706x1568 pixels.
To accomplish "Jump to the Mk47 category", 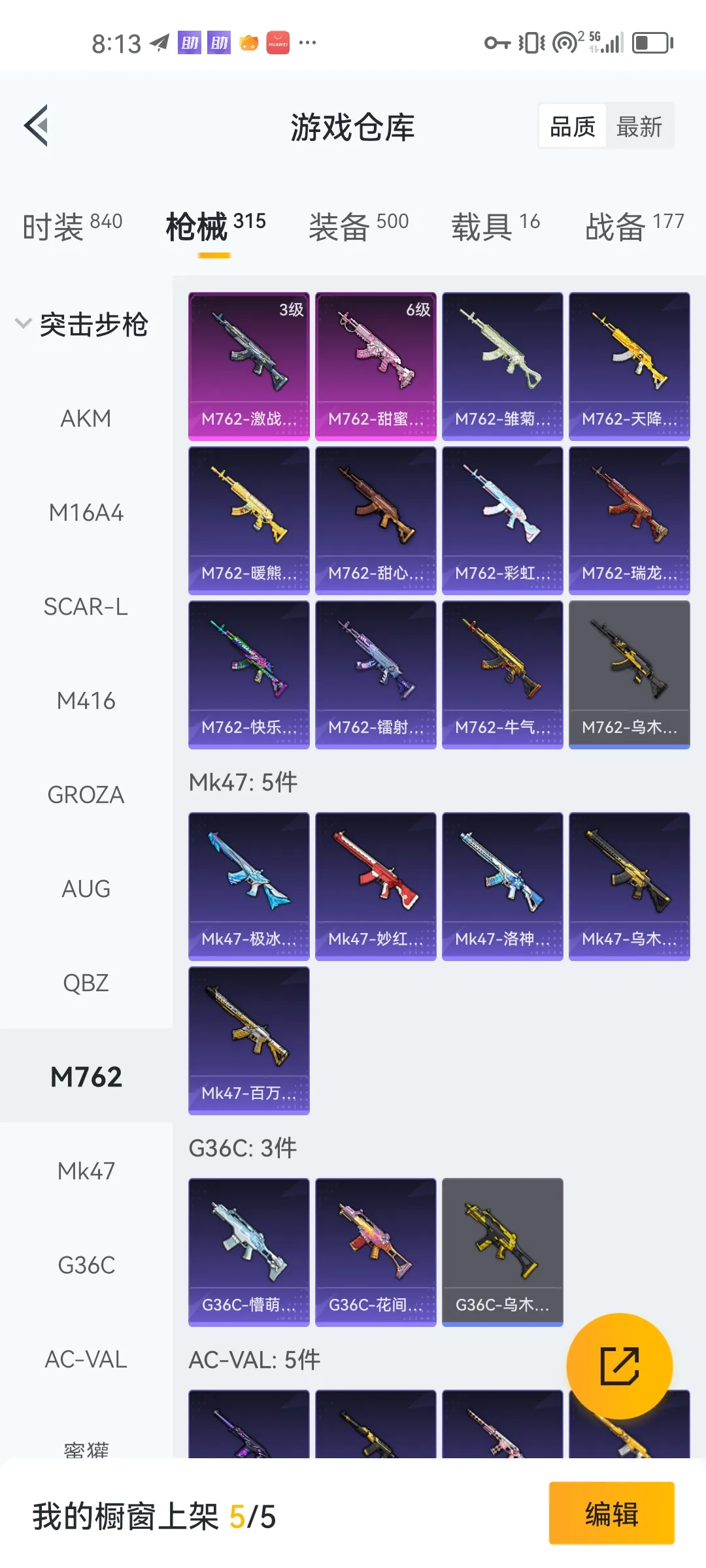I will pyautogui.click(x=86, y=1171).
